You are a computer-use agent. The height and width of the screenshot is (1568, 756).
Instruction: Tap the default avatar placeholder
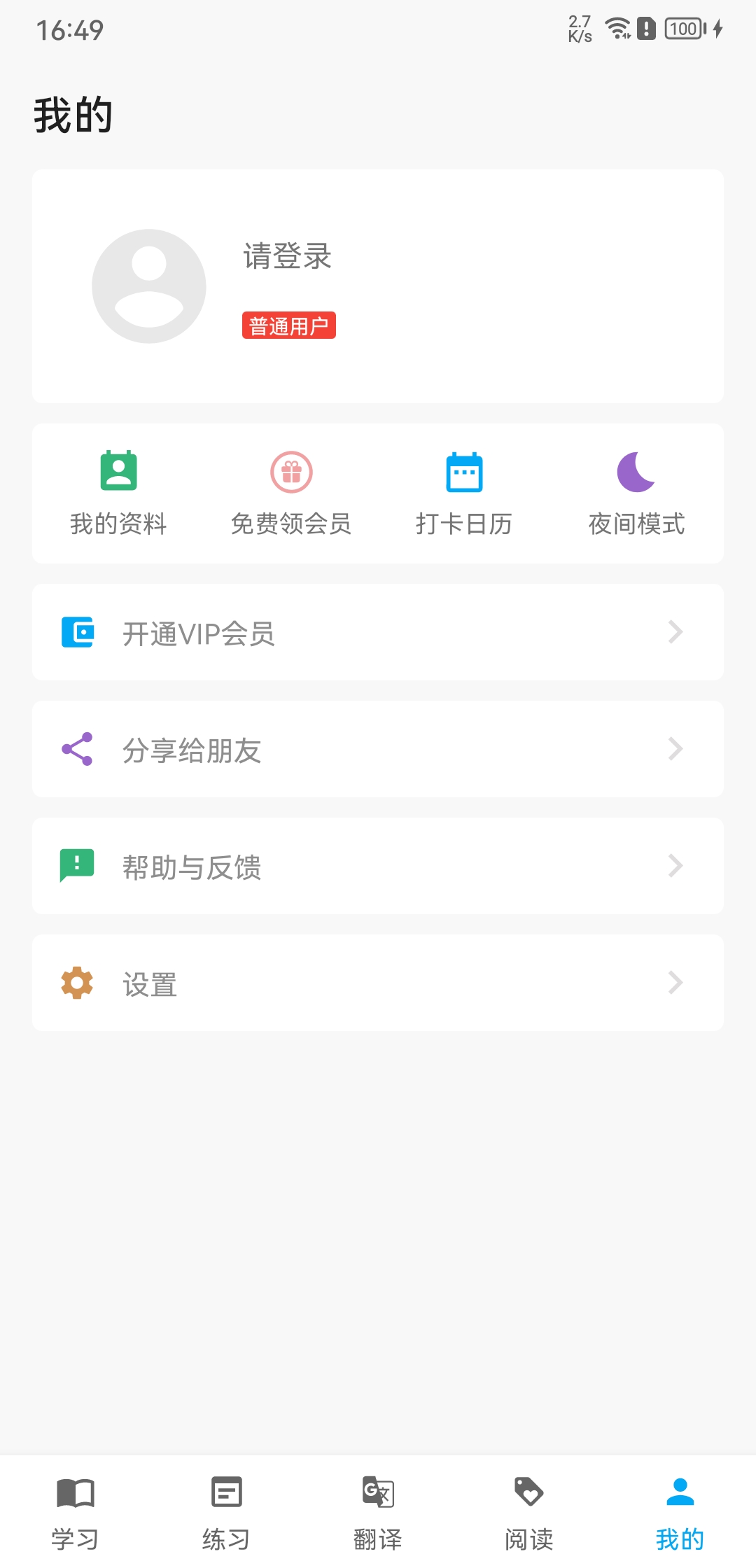click(149, 286)
